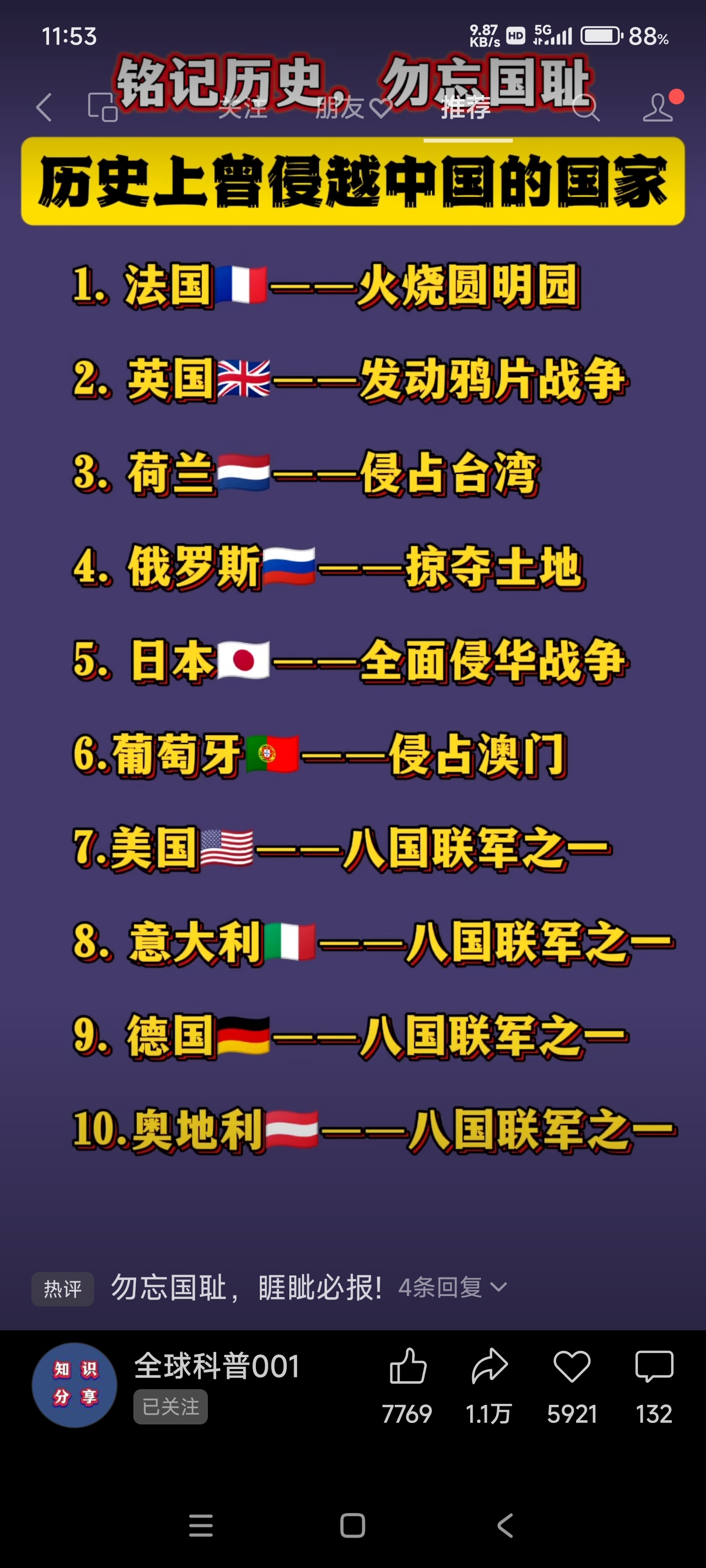Tap the 已关注 following button
Image resolution: width=706 pixels, height=1568 pixels.
(x=171, y=1407)
